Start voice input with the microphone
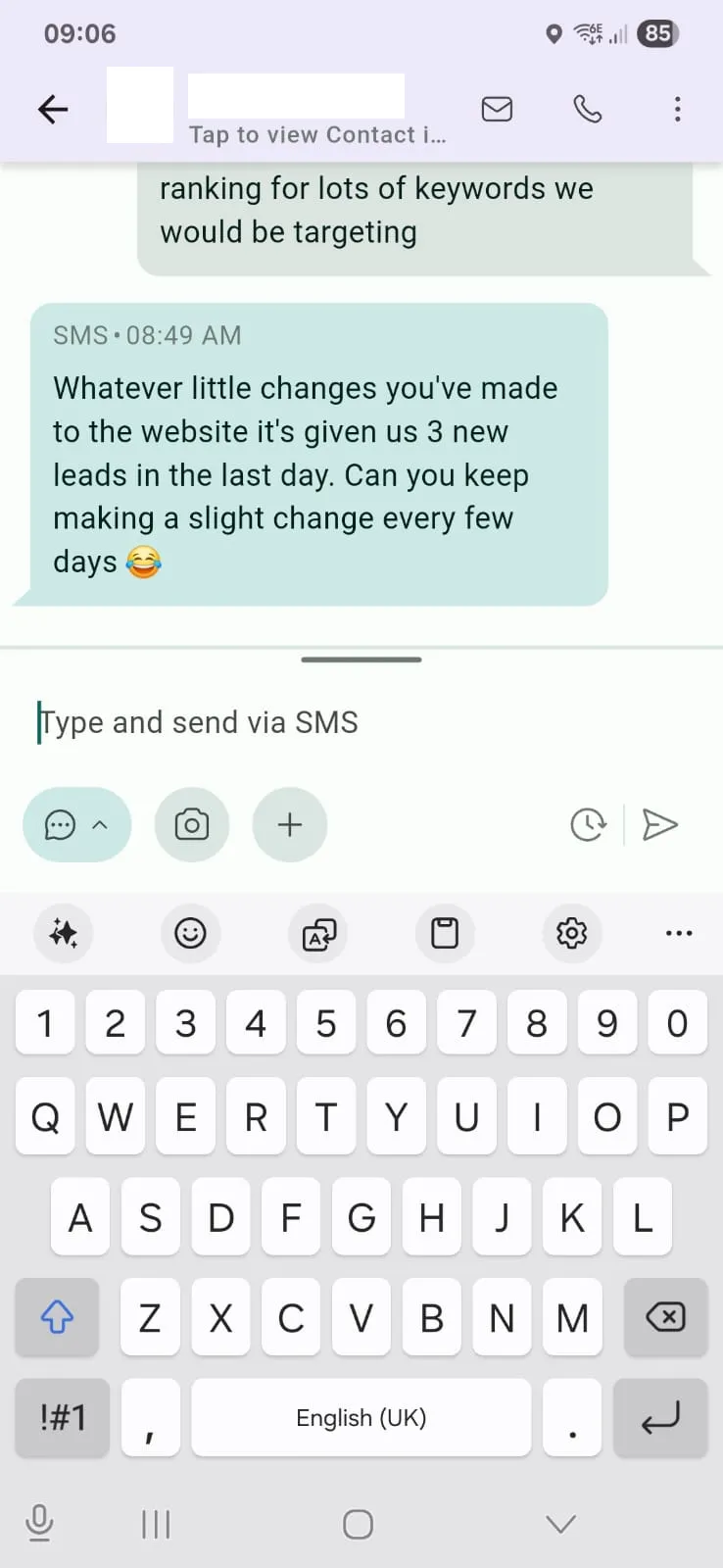Image resolution: width=723 pixels, height=1568 pixels. (39, 1523)
